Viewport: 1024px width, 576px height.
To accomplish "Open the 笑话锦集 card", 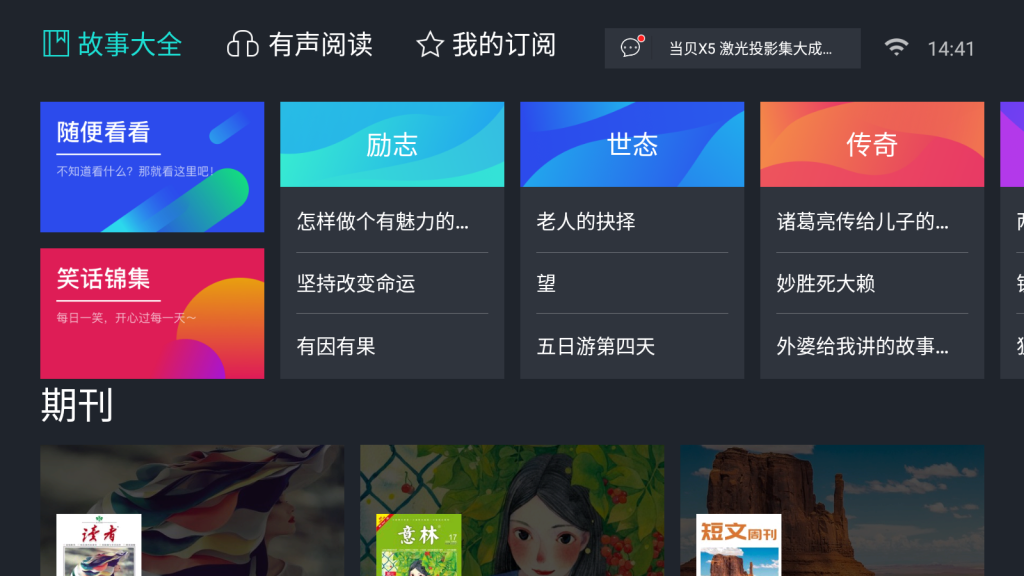I will 152,313.
